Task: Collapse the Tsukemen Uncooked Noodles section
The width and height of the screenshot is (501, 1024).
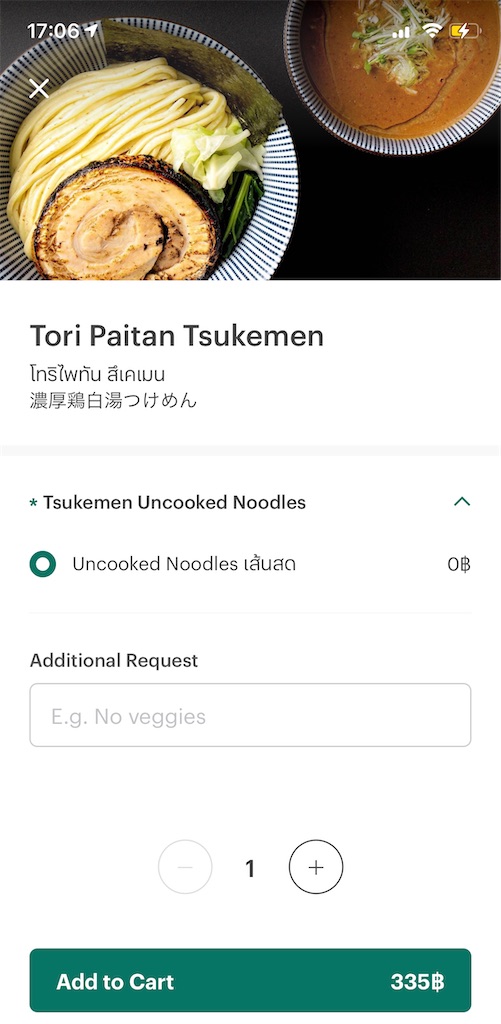Action: [x=462, y=502]
